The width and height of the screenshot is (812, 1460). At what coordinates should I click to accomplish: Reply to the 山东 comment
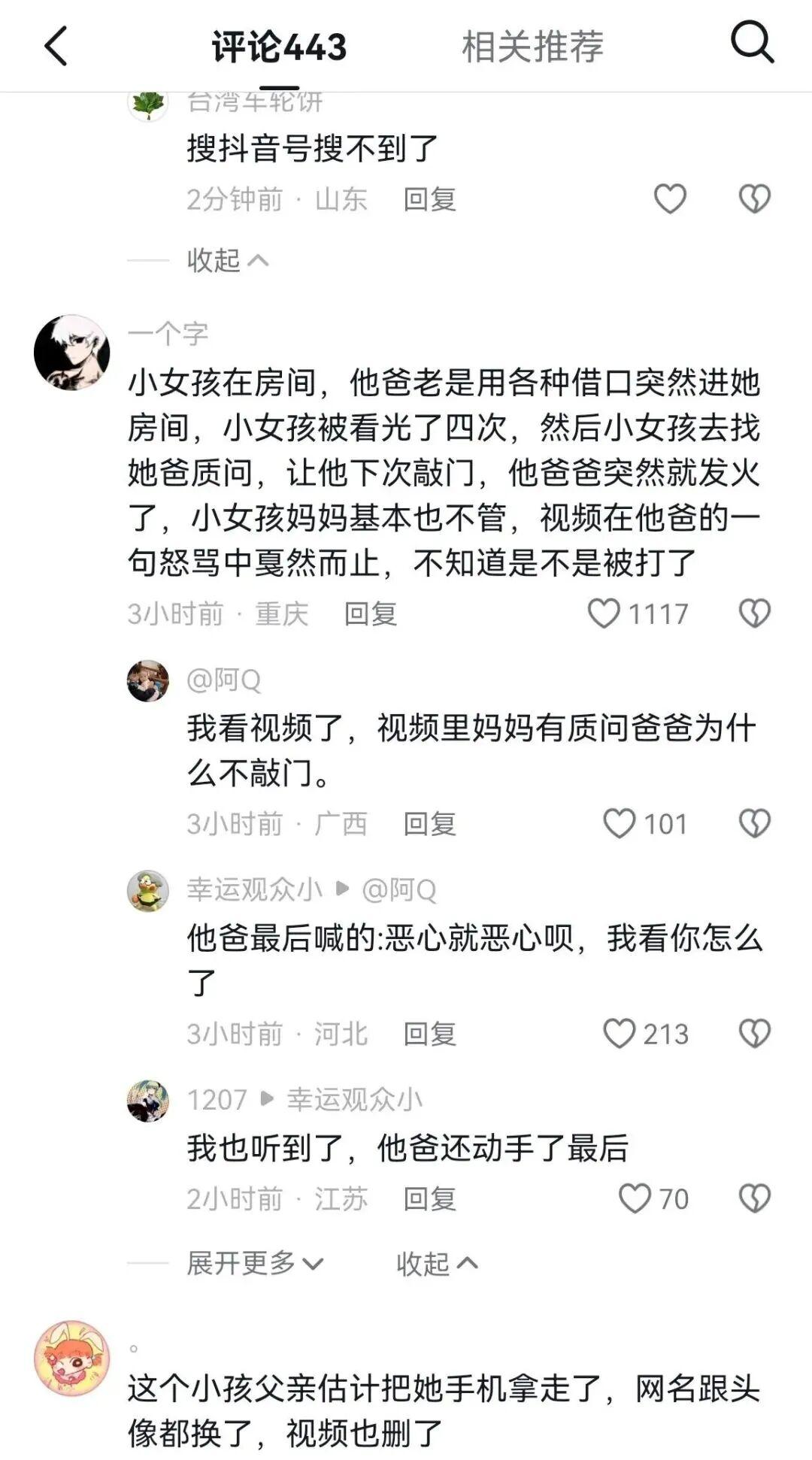click(429, 200)
